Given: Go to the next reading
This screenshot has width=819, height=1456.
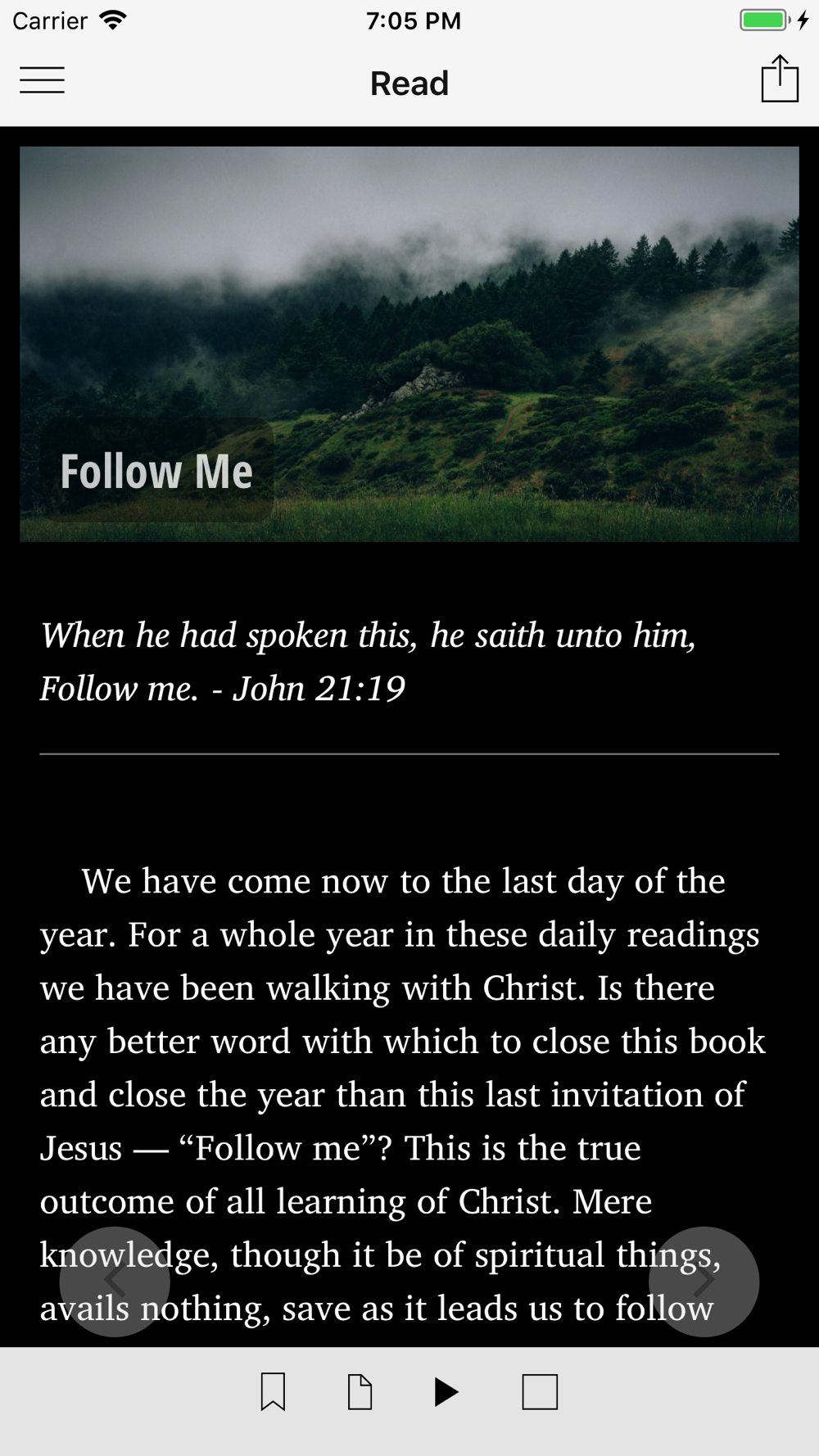Looking at the screenshot, I should pos(704,1281).
